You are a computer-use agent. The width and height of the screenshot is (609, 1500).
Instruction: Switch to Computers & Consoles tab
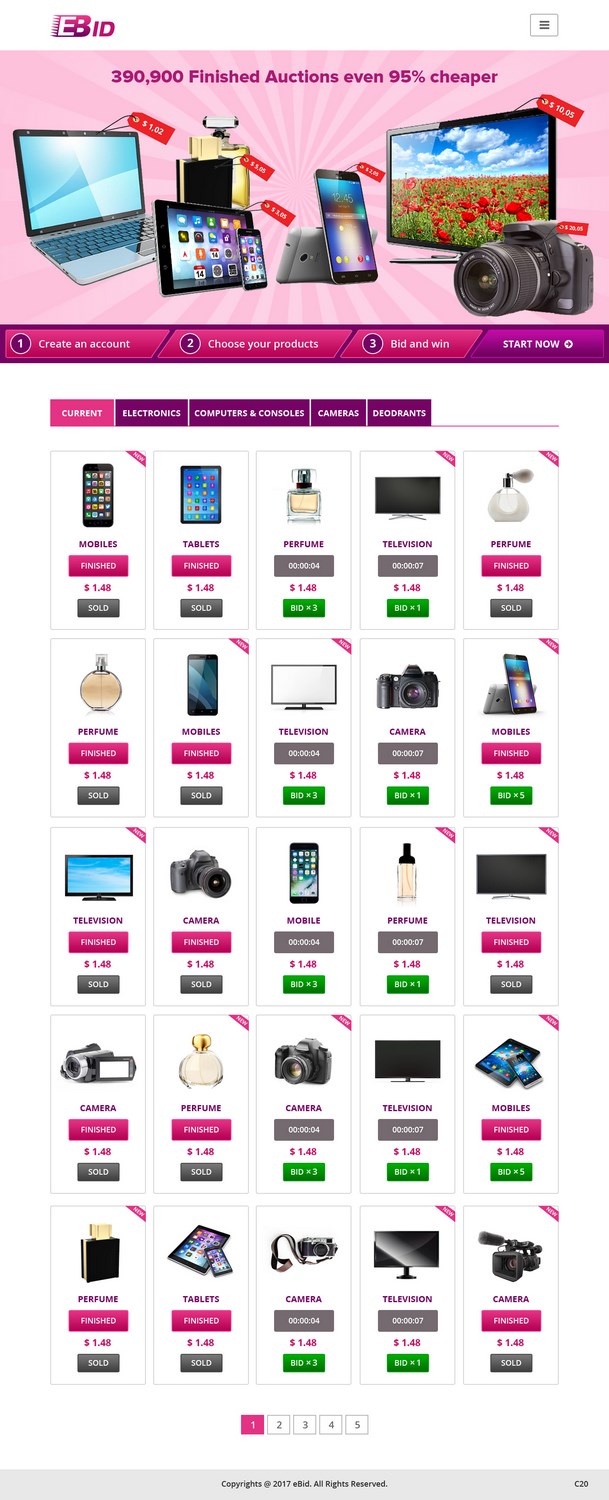pos(249,413)
